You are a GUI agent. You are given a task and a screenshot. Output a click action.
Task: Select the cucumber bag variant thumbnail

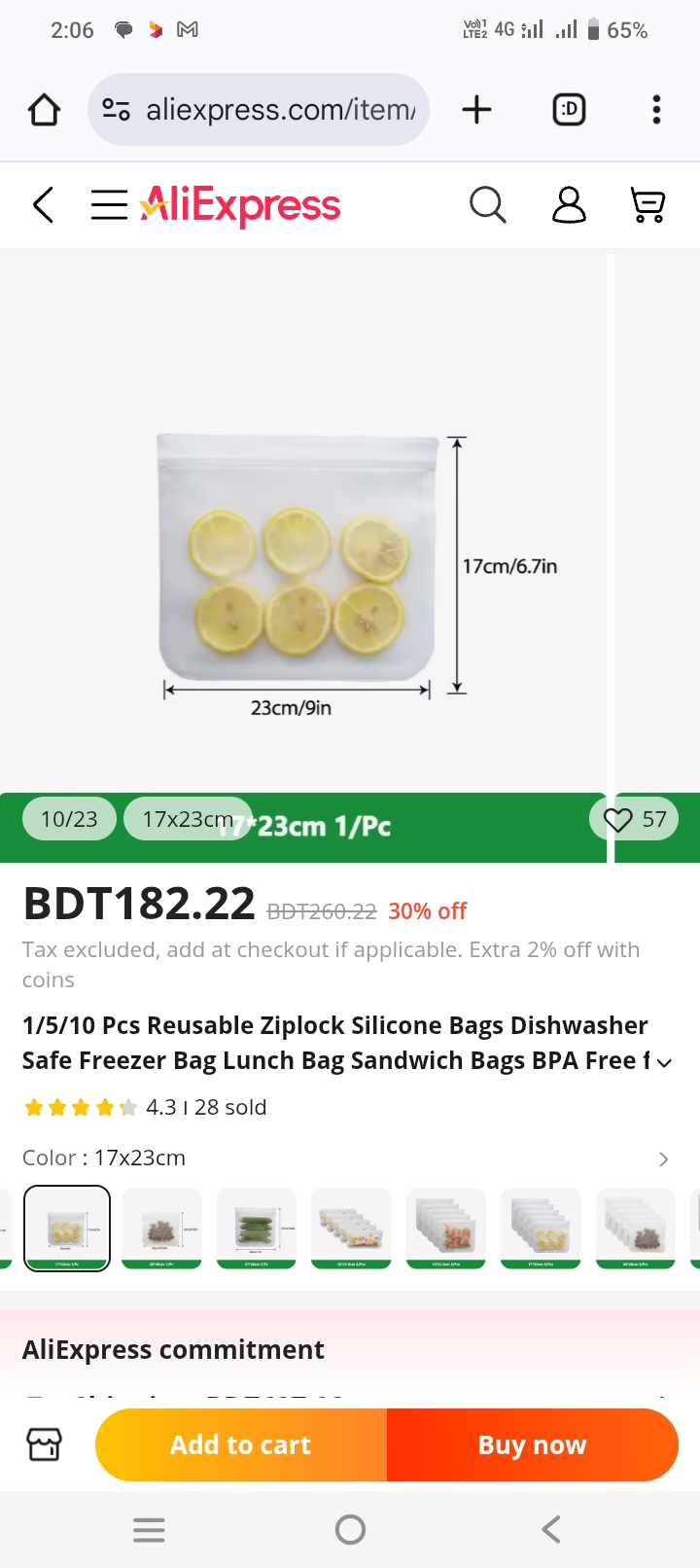click(x=257, y=1229)
